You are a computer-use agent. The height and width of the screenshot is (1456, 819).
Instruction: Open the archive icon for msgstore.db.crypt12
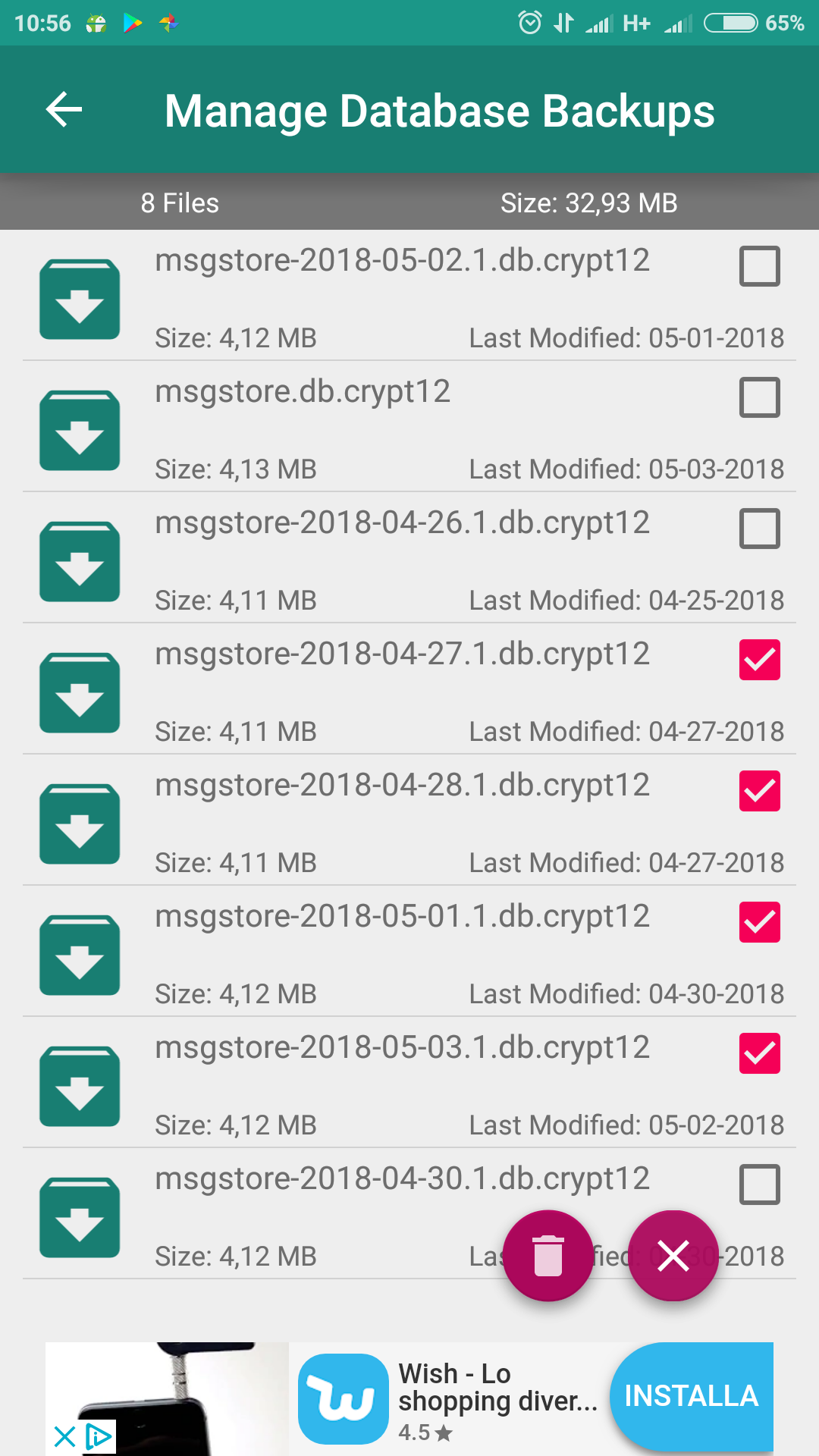[x=80, y=431]
